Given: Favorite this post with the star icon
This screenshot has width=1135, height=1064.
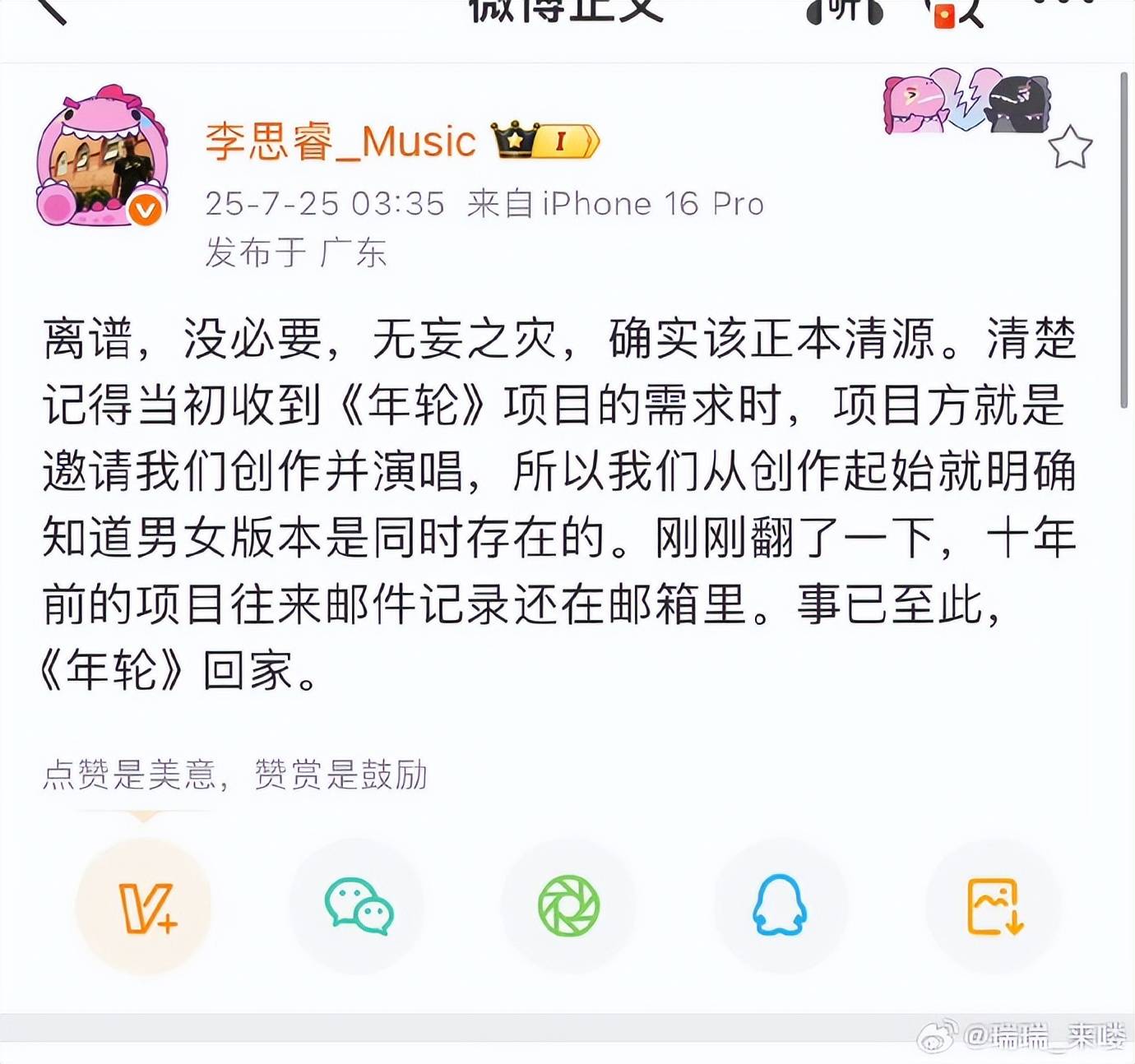Looking at the screenshot, I should point(1069,148).
